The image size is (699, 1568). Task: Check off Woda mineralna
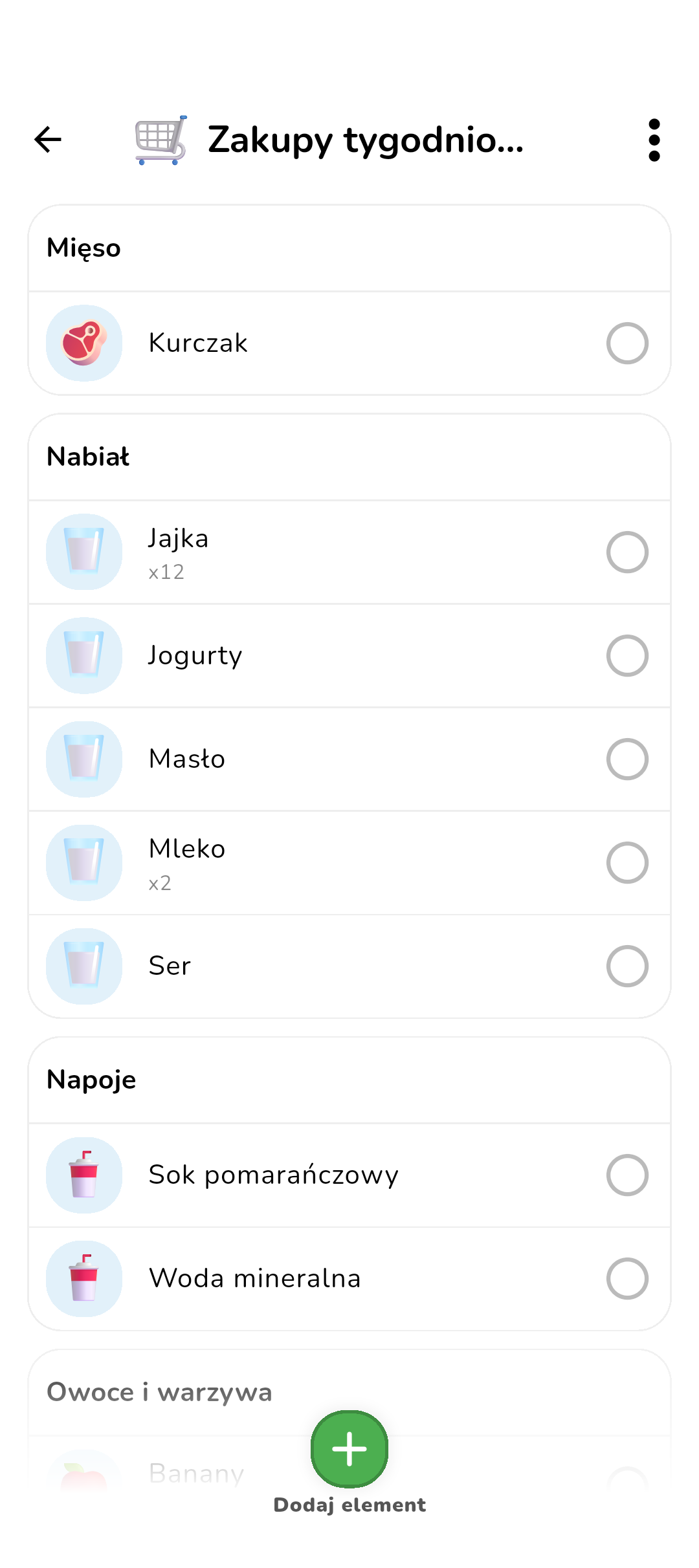(x=627, y=1278)
